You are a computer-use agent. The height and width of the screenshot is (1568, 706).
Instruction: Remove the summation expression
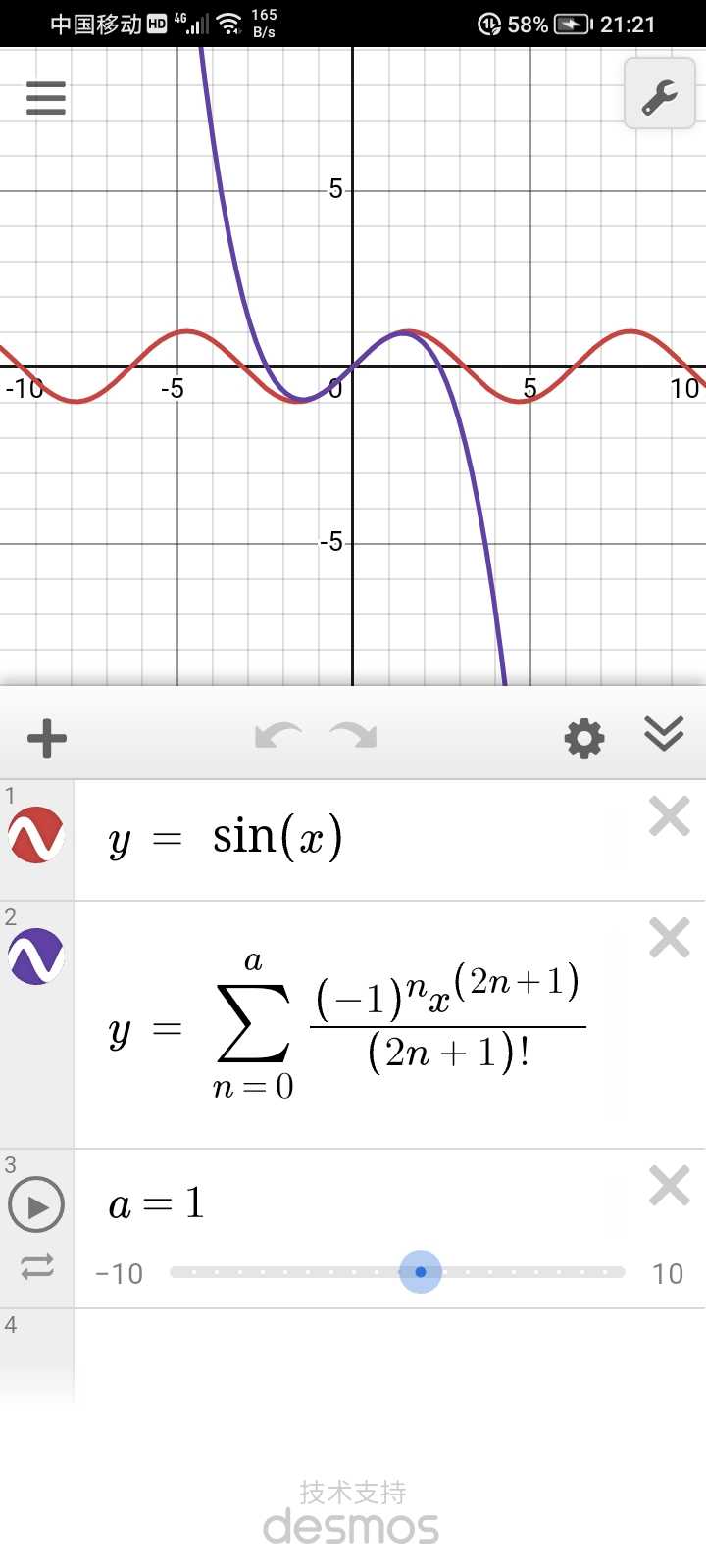pos(669,939)
